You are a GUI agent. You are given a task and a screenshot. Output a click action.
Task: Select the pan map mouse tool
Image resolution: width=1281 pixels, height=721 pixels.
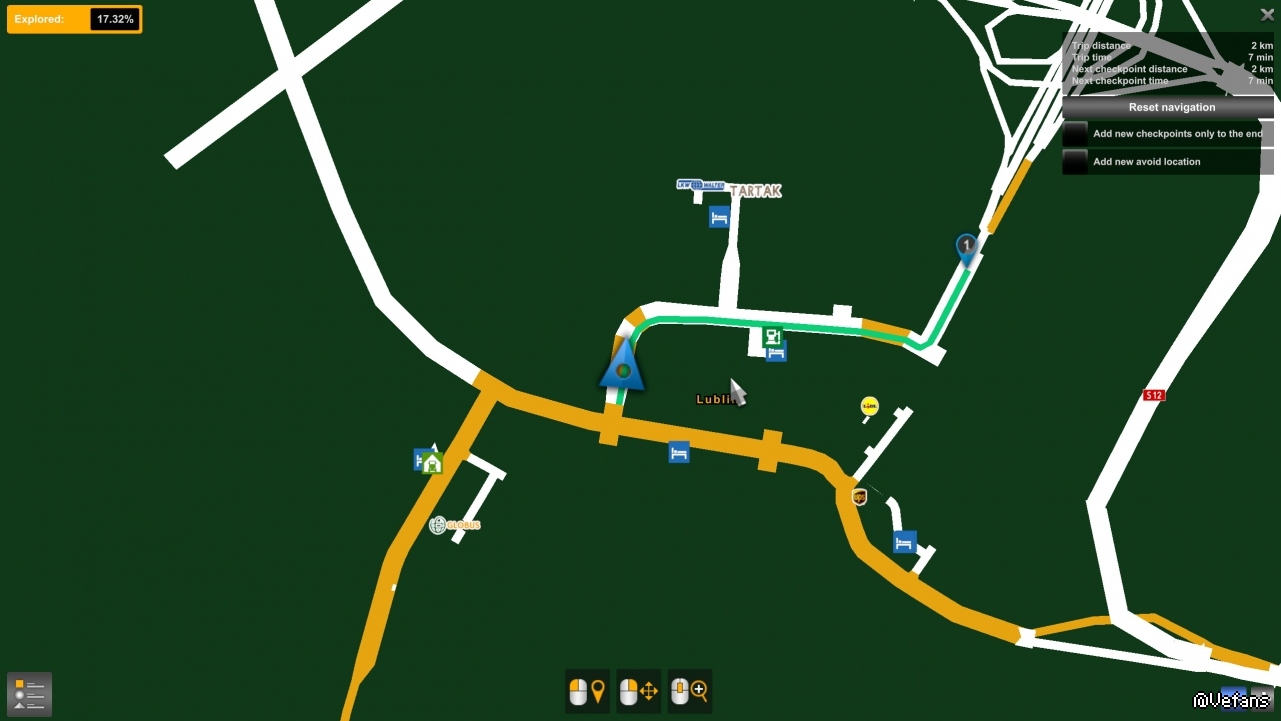638,691
